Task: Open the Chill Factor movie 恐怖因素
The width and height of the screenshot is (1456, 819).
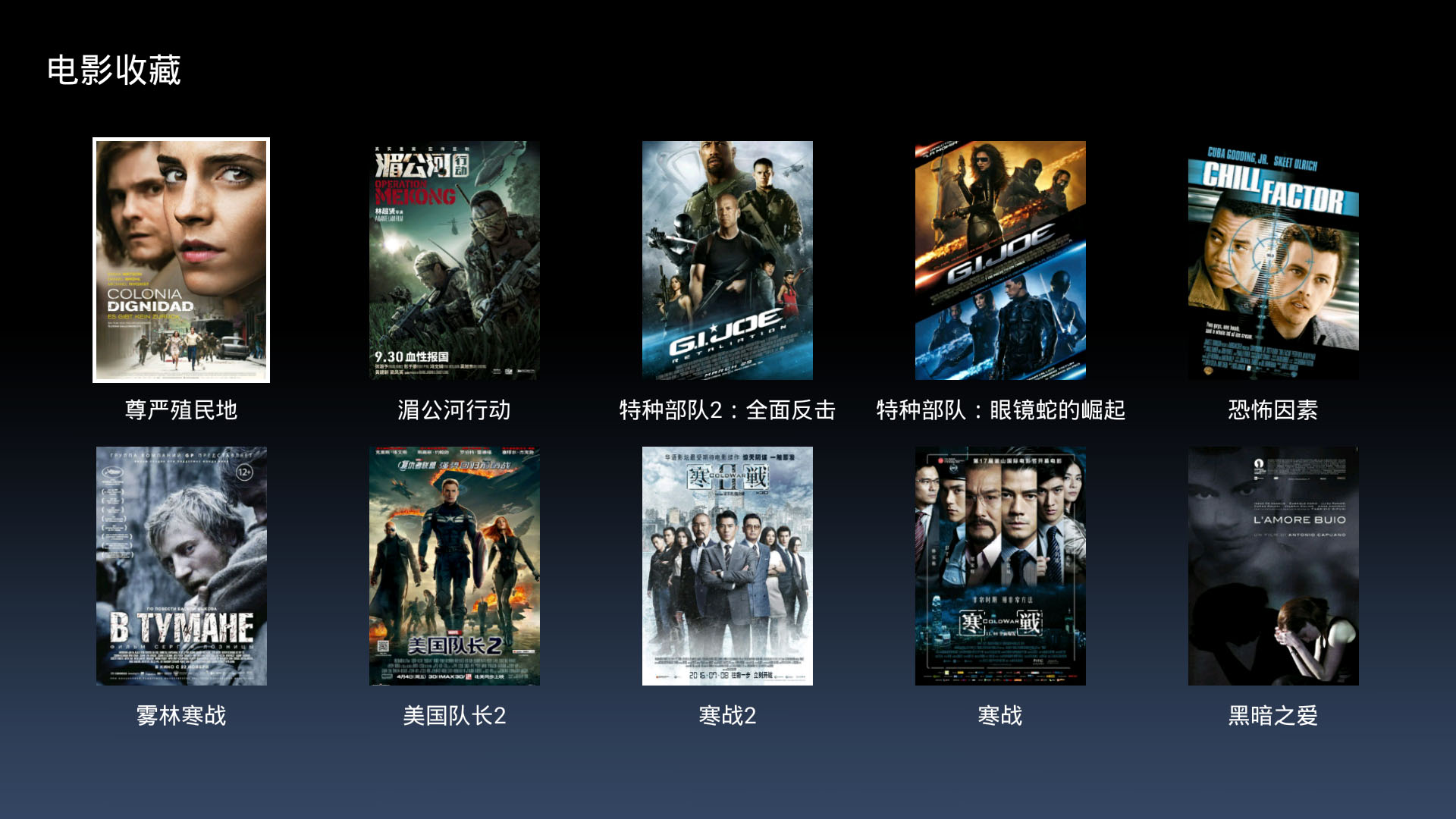Action: tap(1273, 260)
